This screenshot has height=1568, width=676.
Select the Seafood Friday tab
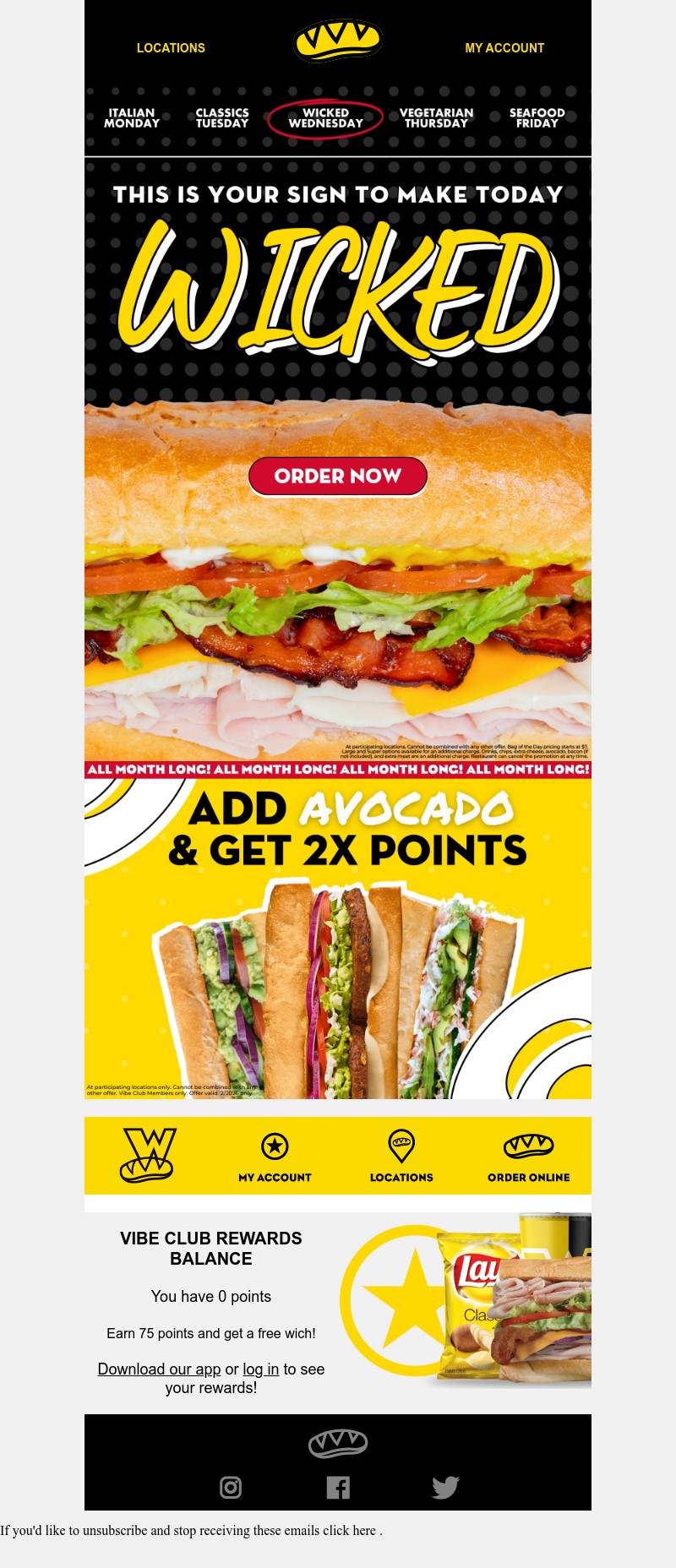(x=537, y=118)
